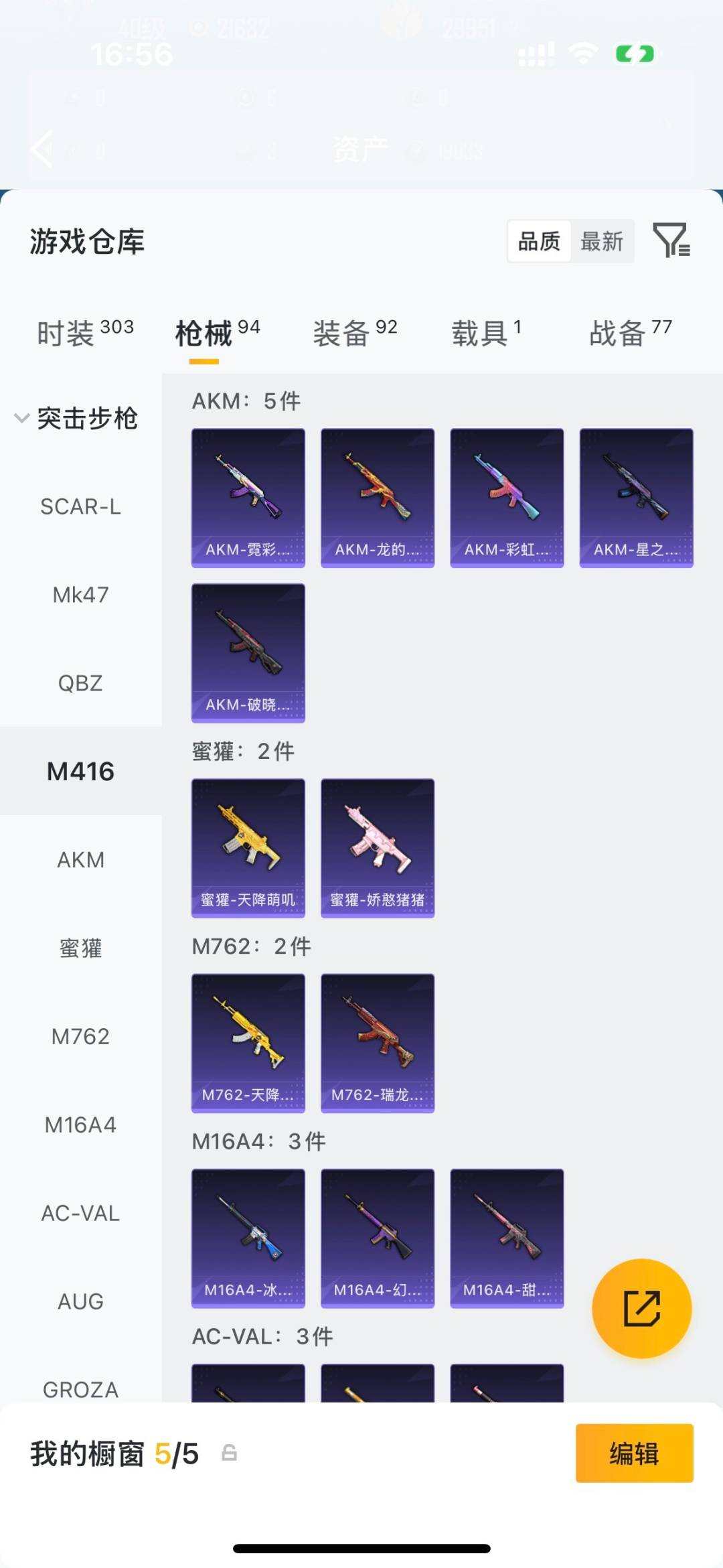Sort inventory by 品质

[x=539, y=241]
